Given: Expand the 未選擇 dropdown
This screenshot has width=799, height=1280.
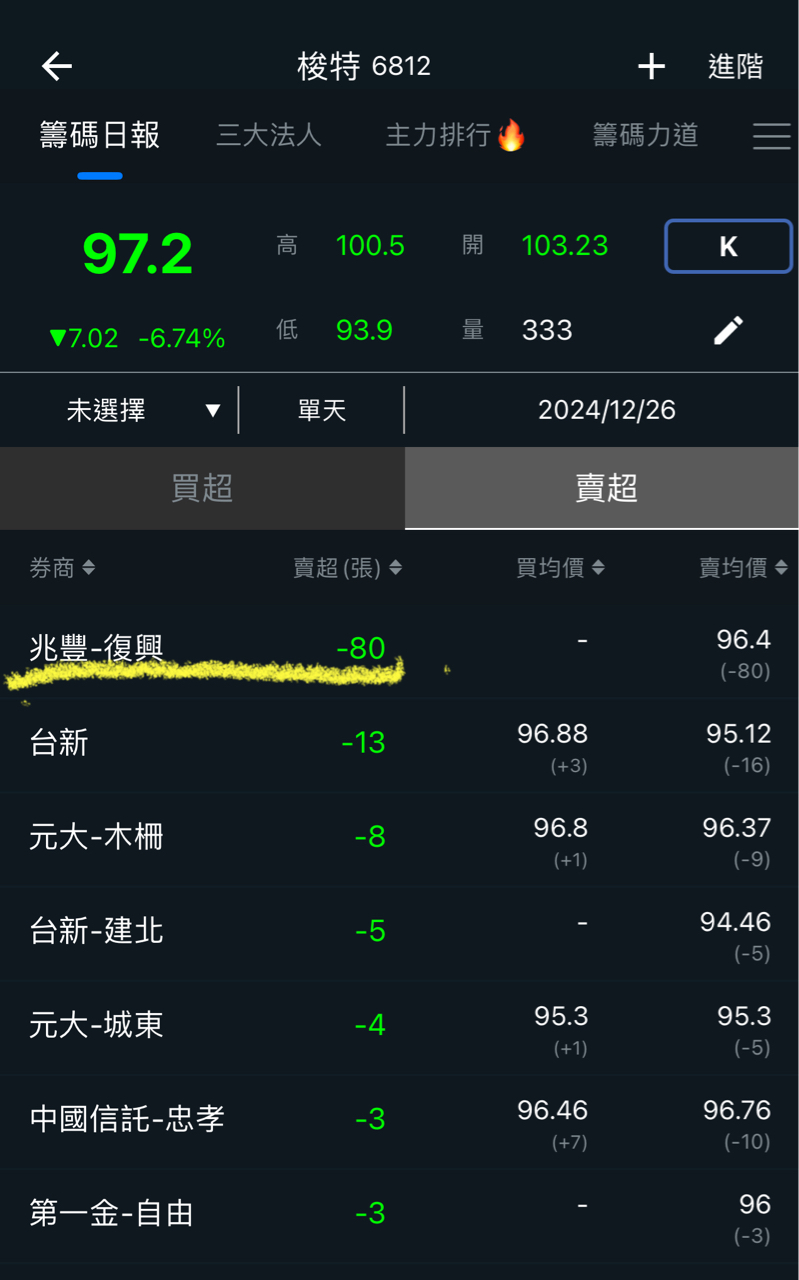Looking at the screenshot, I should 140,410.
